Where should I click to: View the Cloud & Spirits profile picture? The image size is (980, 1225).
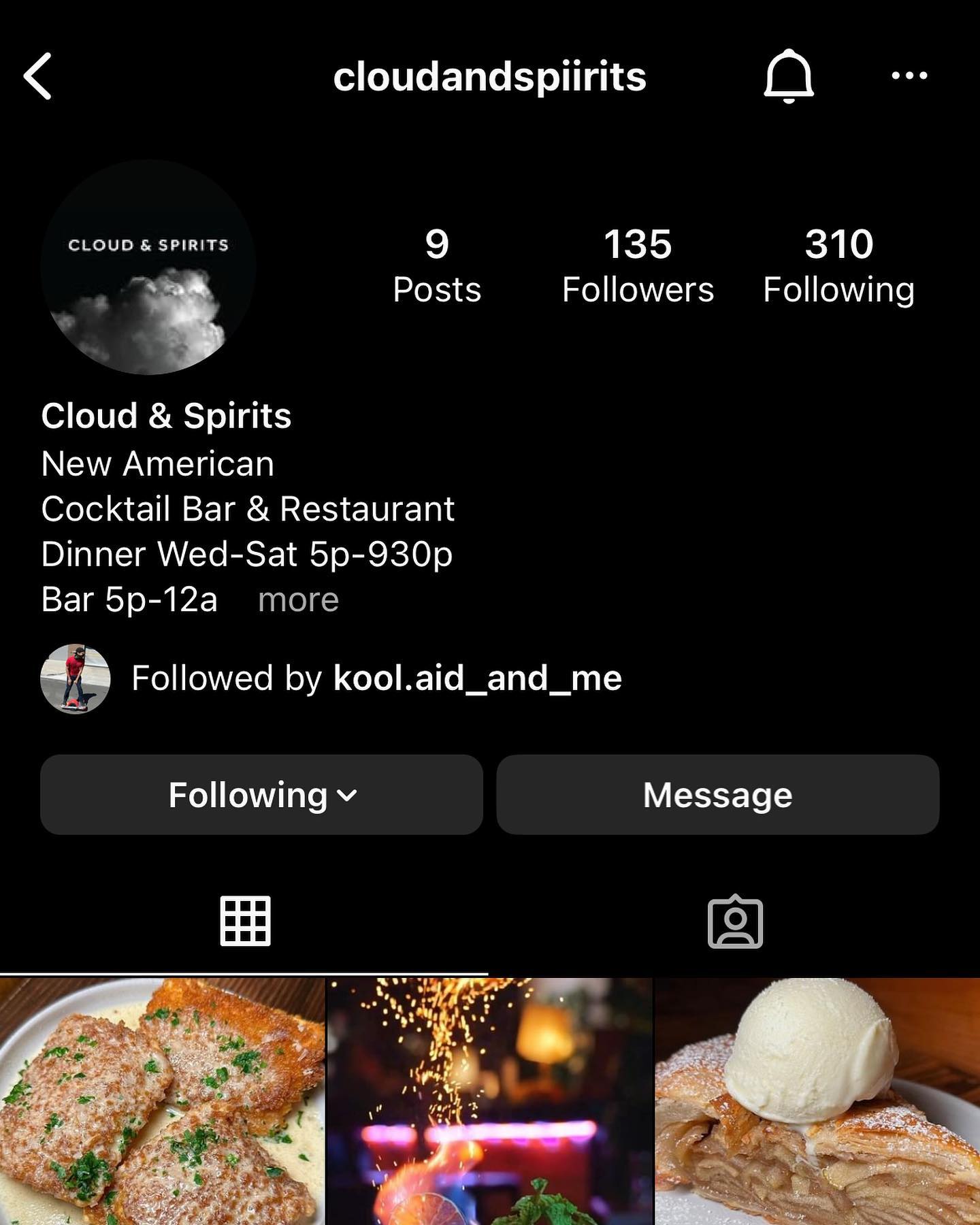point(148,267)
